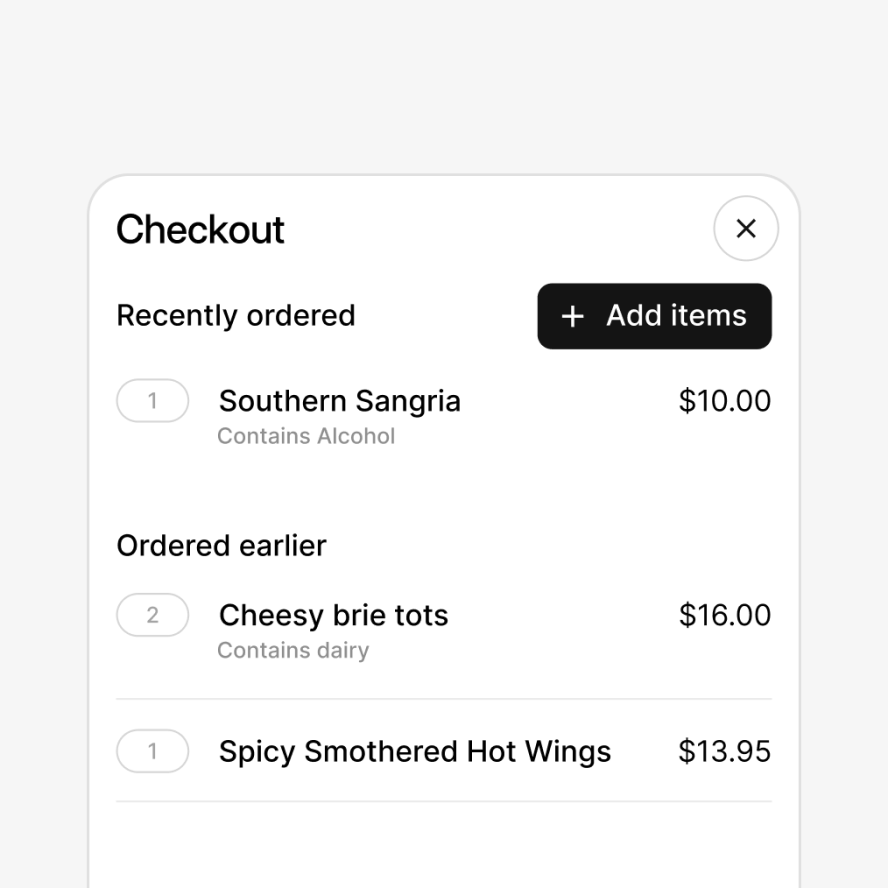Open the Cheesy brie tots item
The image size is (888, 889).
click(x=333, y=616)
